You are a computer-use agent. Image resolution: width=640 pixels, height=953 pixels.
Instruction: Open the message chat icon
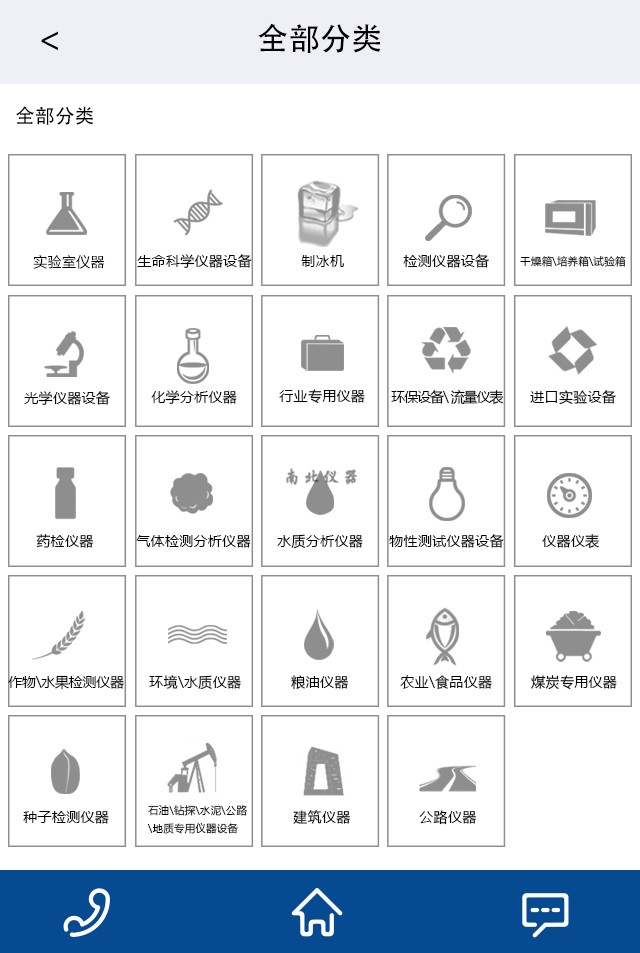click(545, 912)
